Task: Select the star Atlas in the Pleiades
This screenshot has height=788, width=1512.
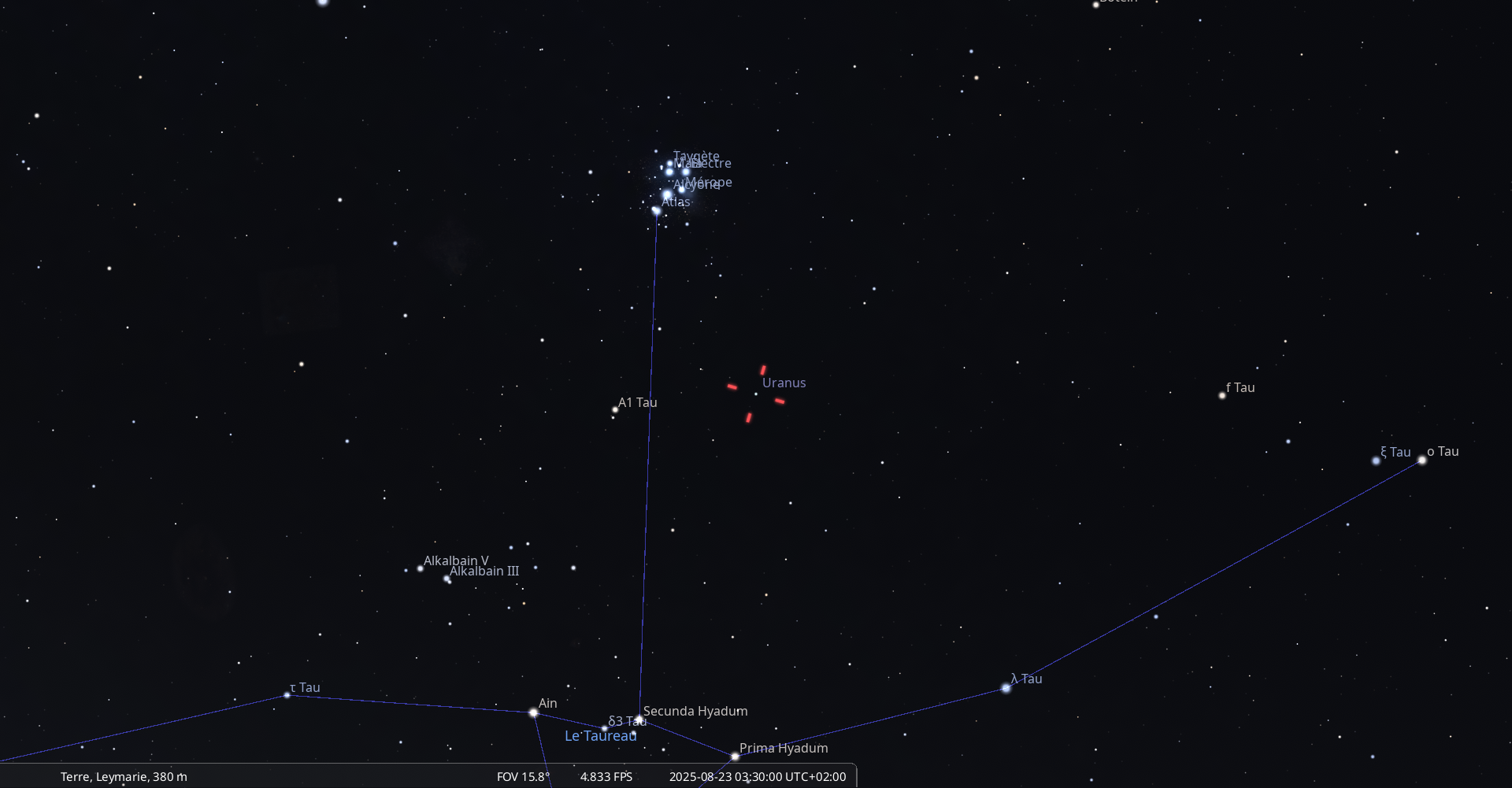Action: (x=656, y=210)
